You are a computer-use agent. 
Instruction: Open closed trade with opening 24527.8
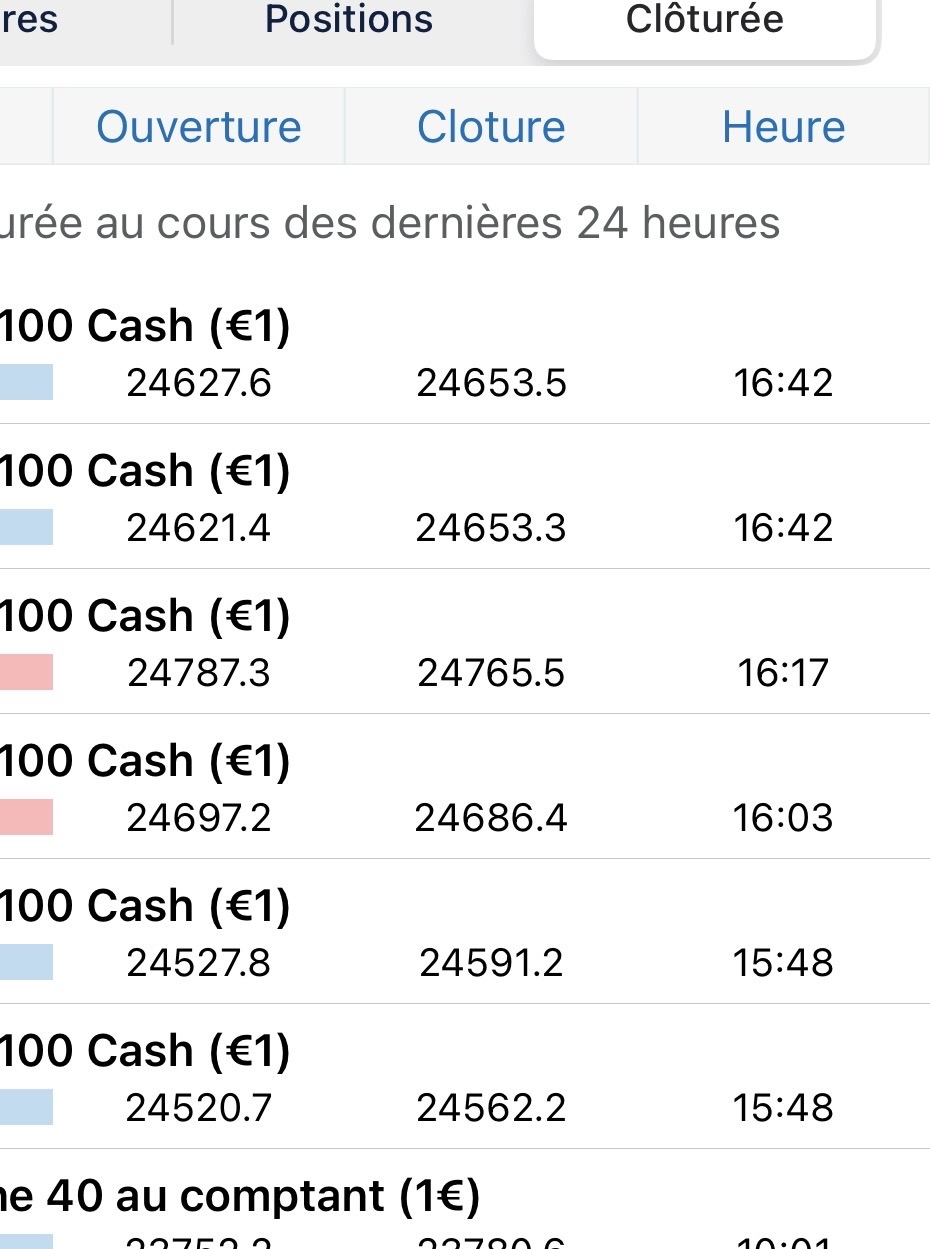(465, 934)
